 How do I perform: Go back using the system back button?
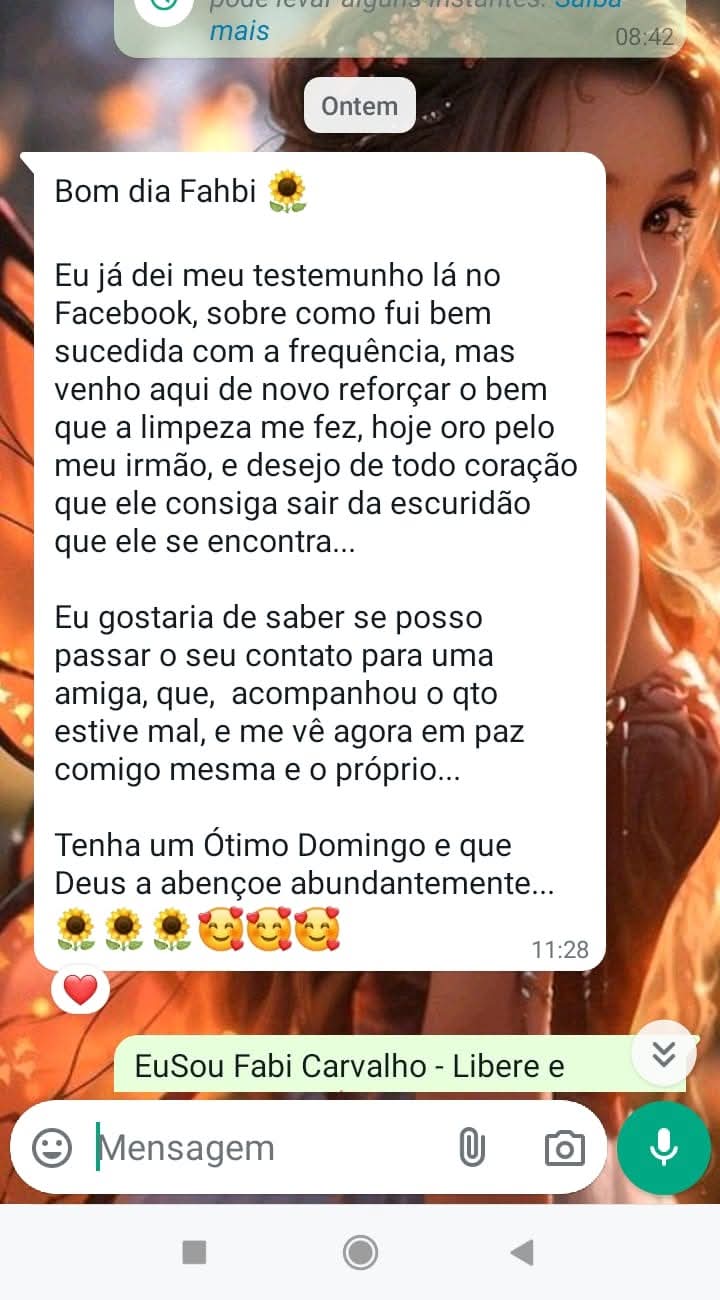(x=521, y=1252)
